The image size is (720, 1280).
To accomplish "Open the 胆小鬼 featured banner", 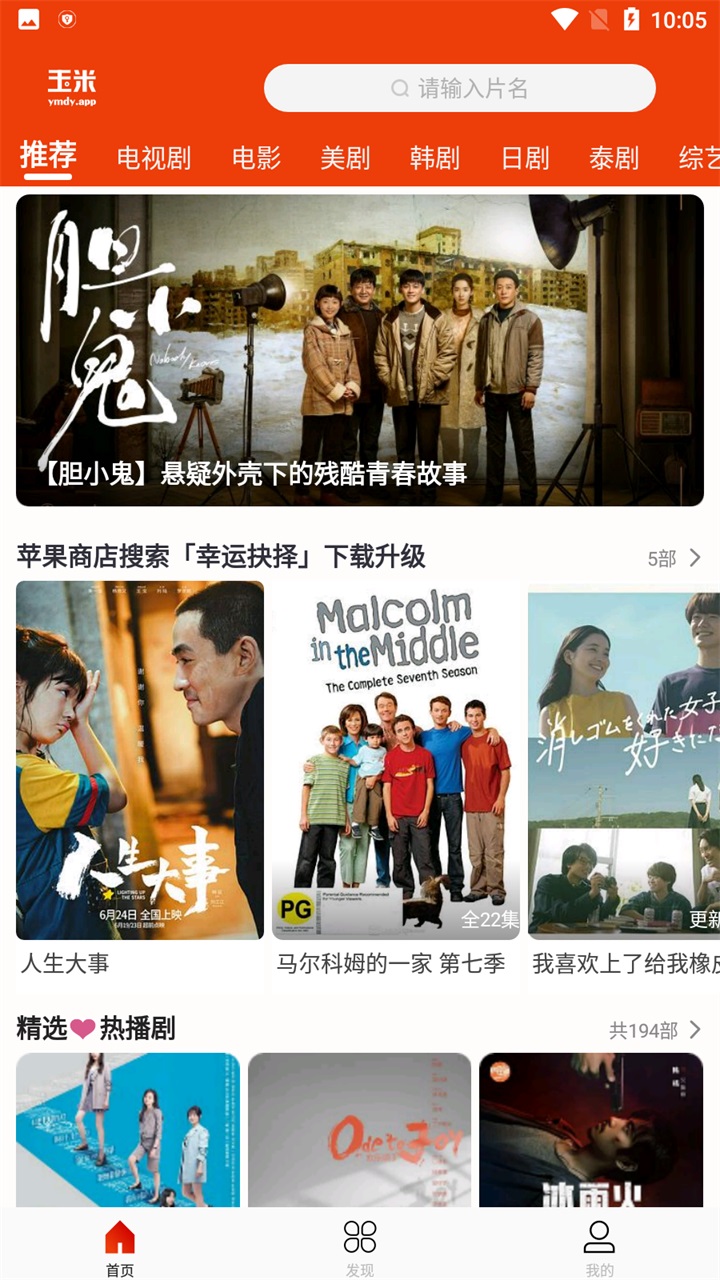I will click(360, 350).
